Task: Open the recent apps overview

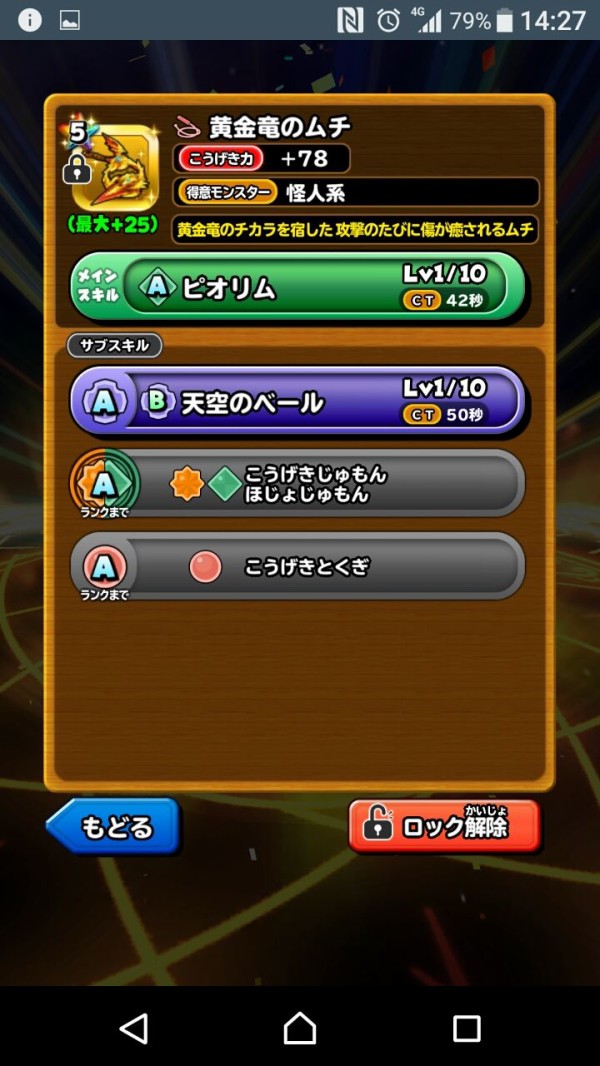Action: point(466,1027)
